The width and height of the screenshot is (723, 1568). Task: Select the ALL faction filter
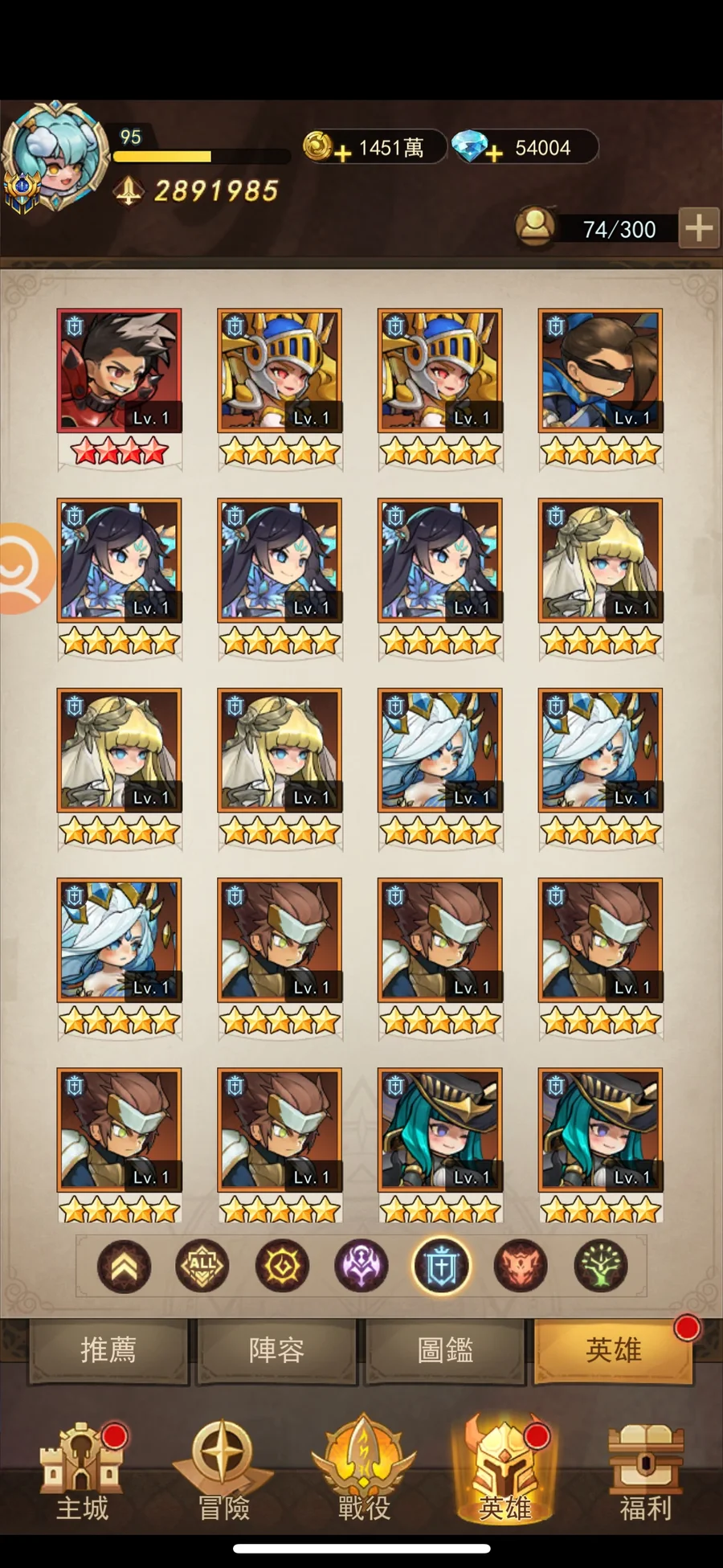[x=202, y=1266]
